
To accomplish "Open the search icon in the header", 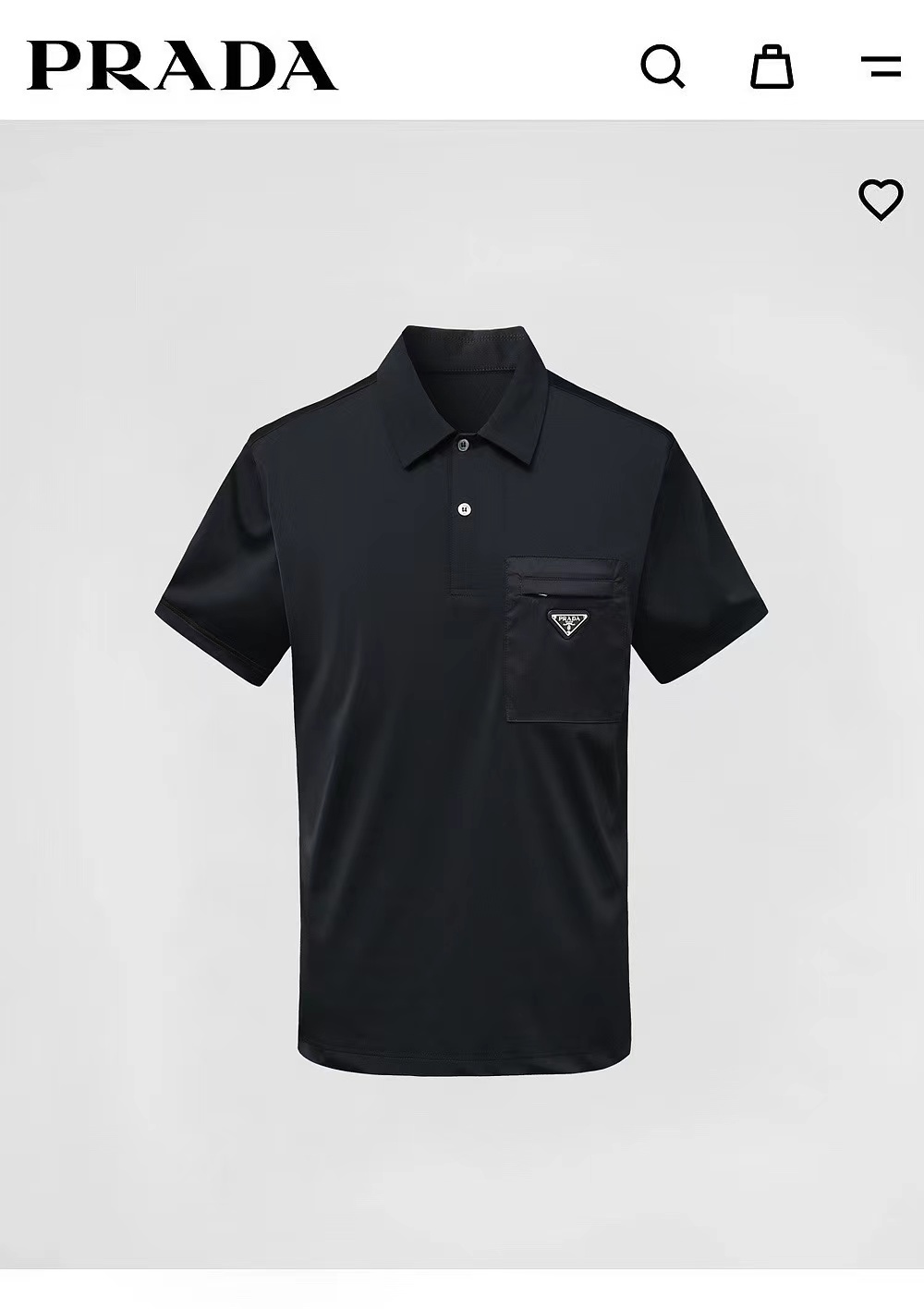I will coord(663,67).
